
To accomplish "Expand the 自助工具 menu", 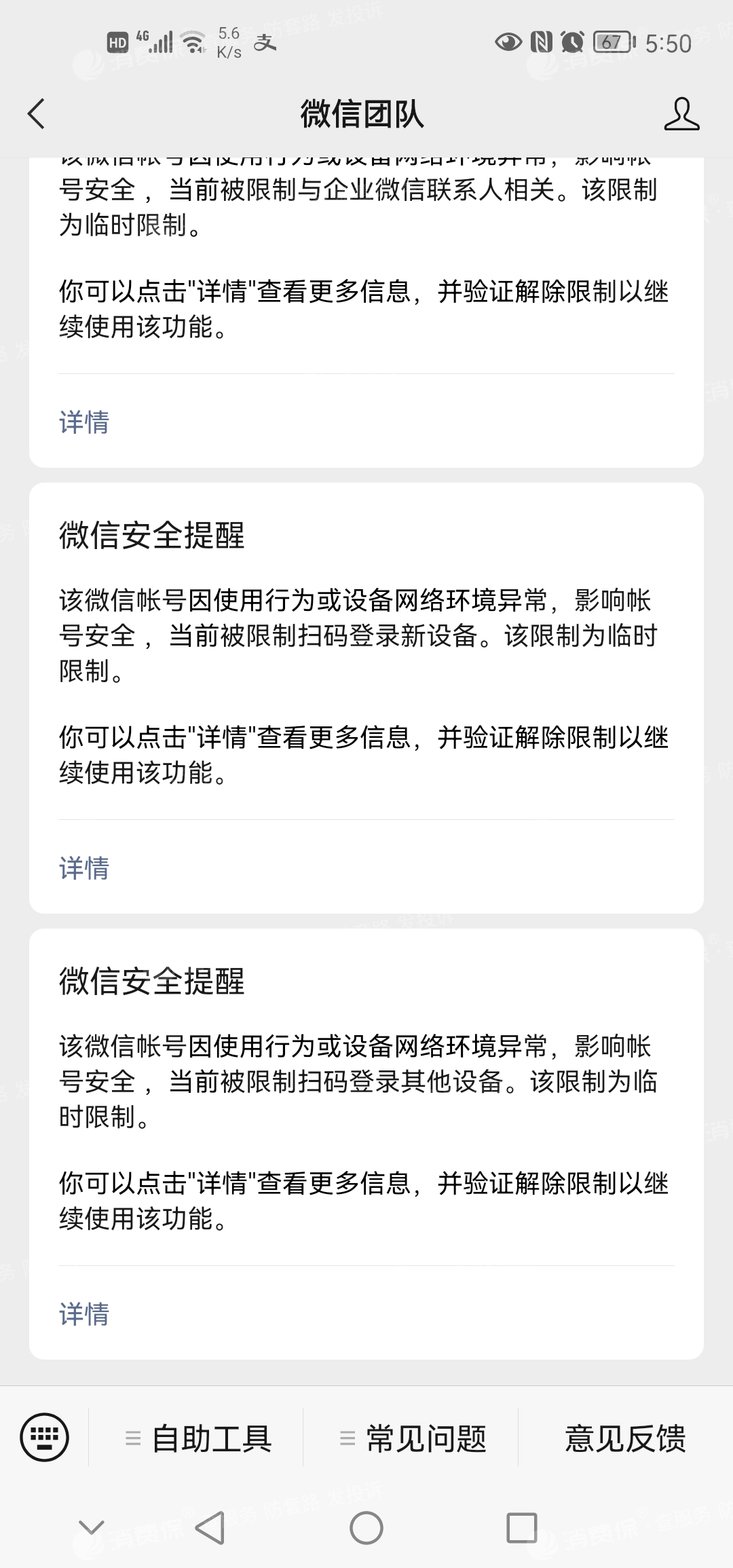I will 197,1438.
